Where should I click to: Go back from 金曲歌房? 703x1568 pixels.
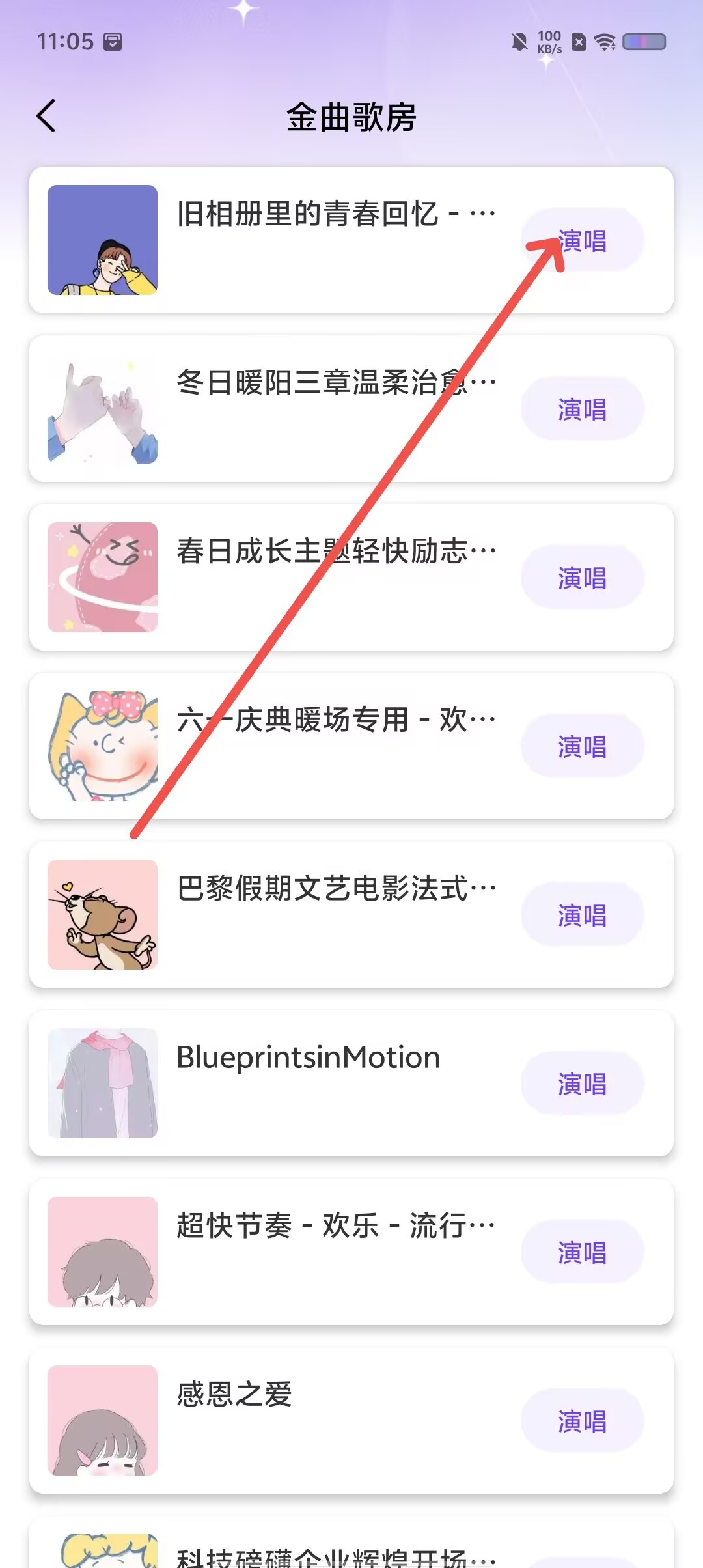click(x=46, y=117)
